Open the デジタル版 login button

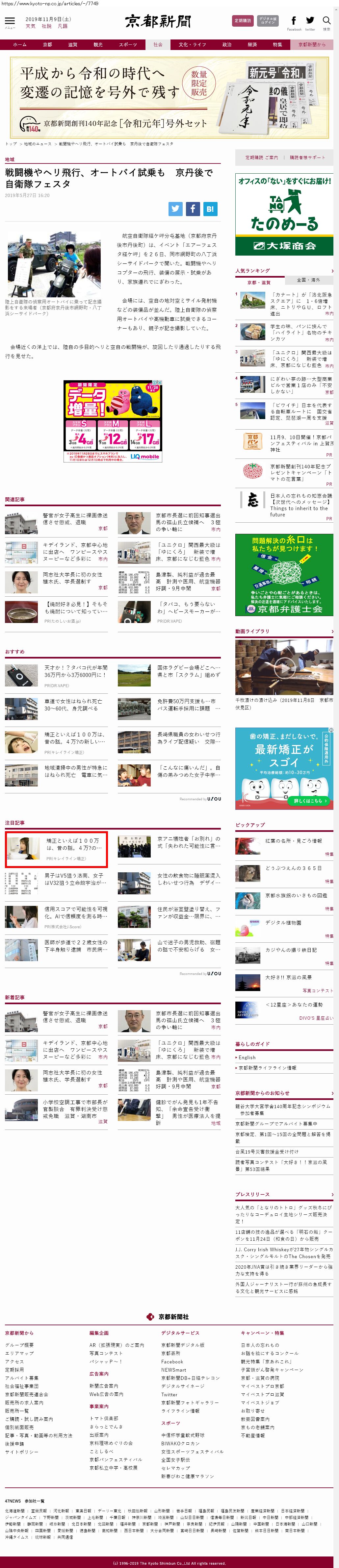coord(268,21)
